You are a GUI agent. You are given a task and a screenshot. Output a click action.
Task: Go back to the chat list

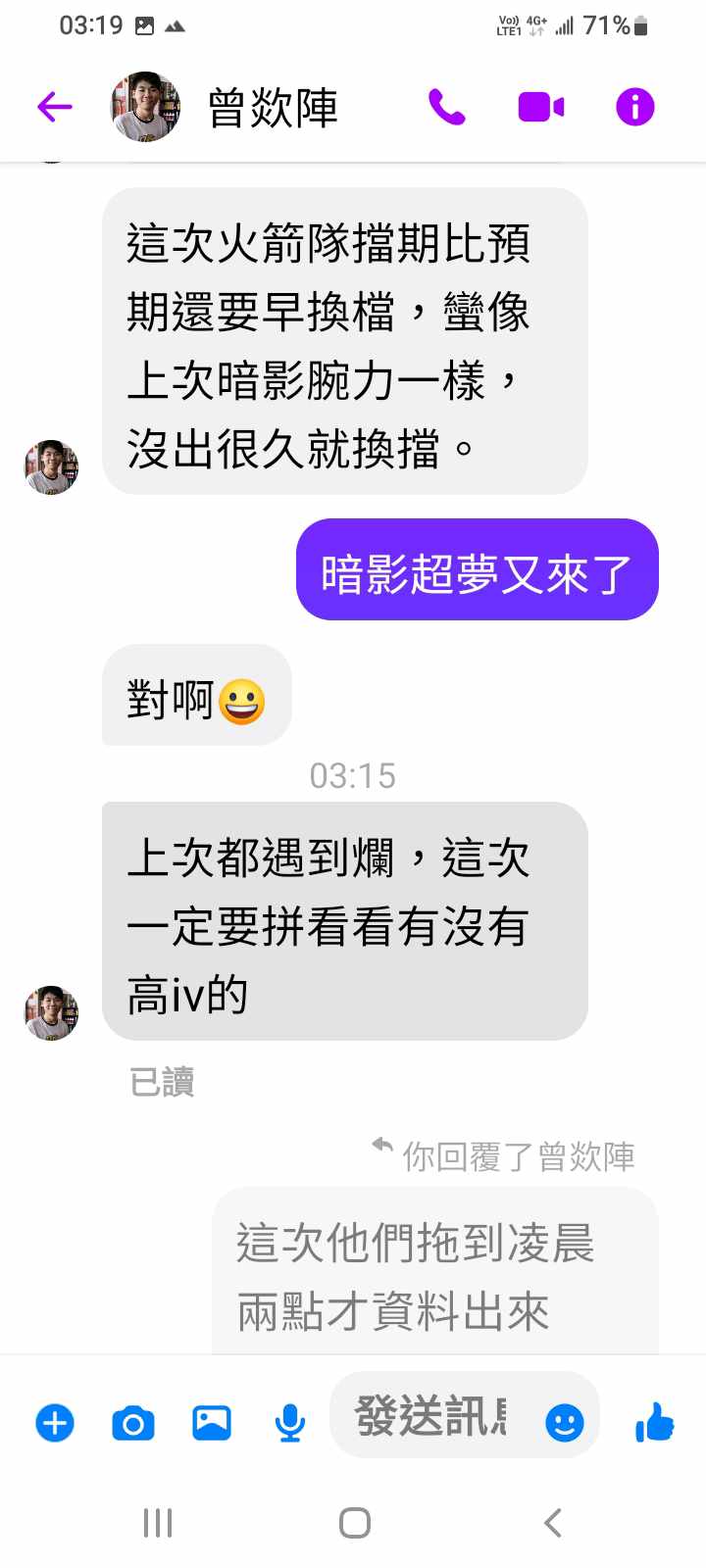pos(55,107)
